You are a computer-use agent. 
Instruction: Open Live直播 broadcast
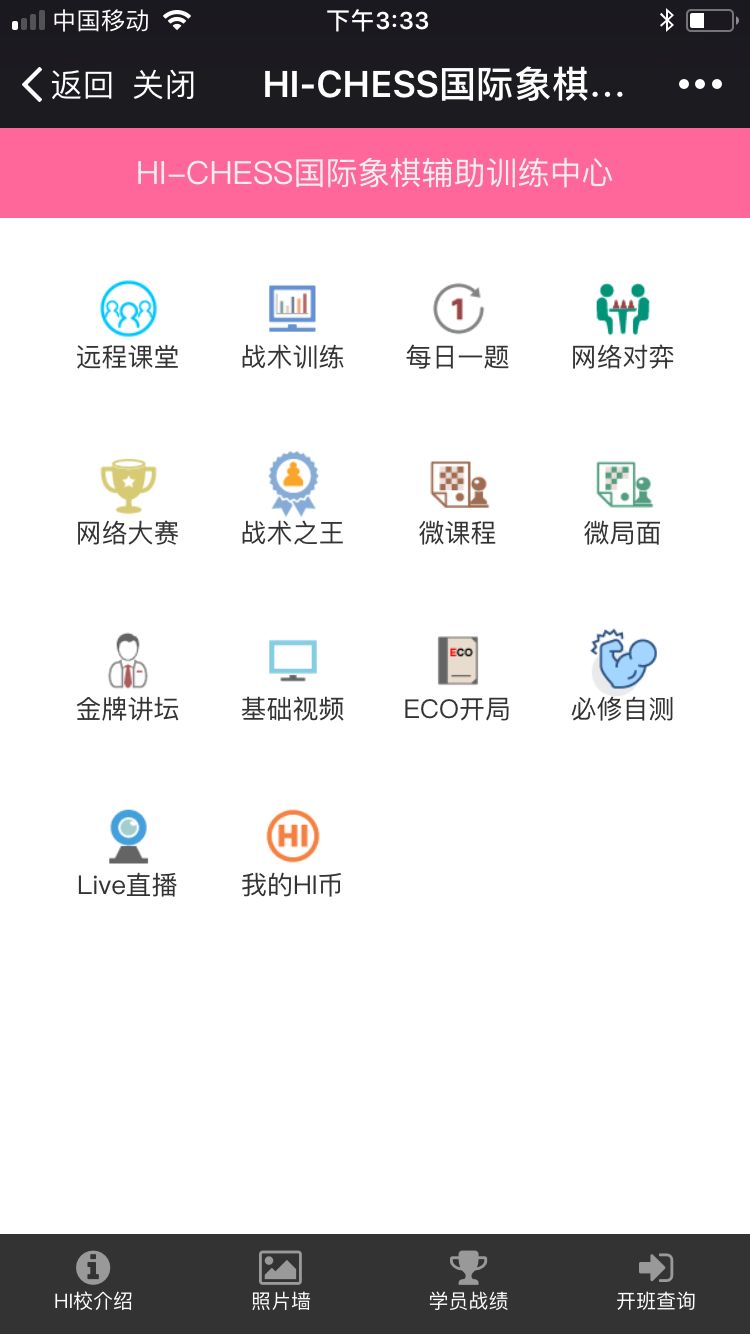click(x=128, y=855)
